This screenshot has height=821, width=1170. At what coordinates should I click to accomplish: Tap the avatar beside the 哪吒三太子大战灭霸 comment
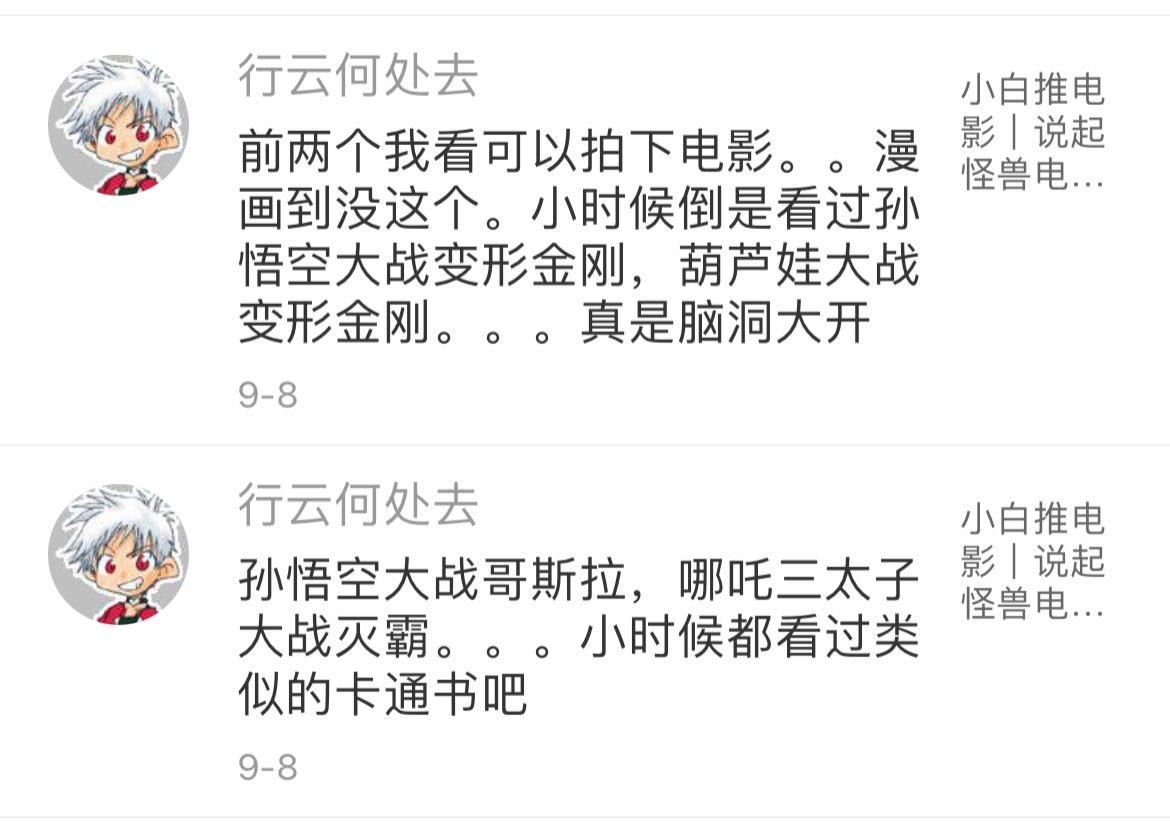click(119, 555)
